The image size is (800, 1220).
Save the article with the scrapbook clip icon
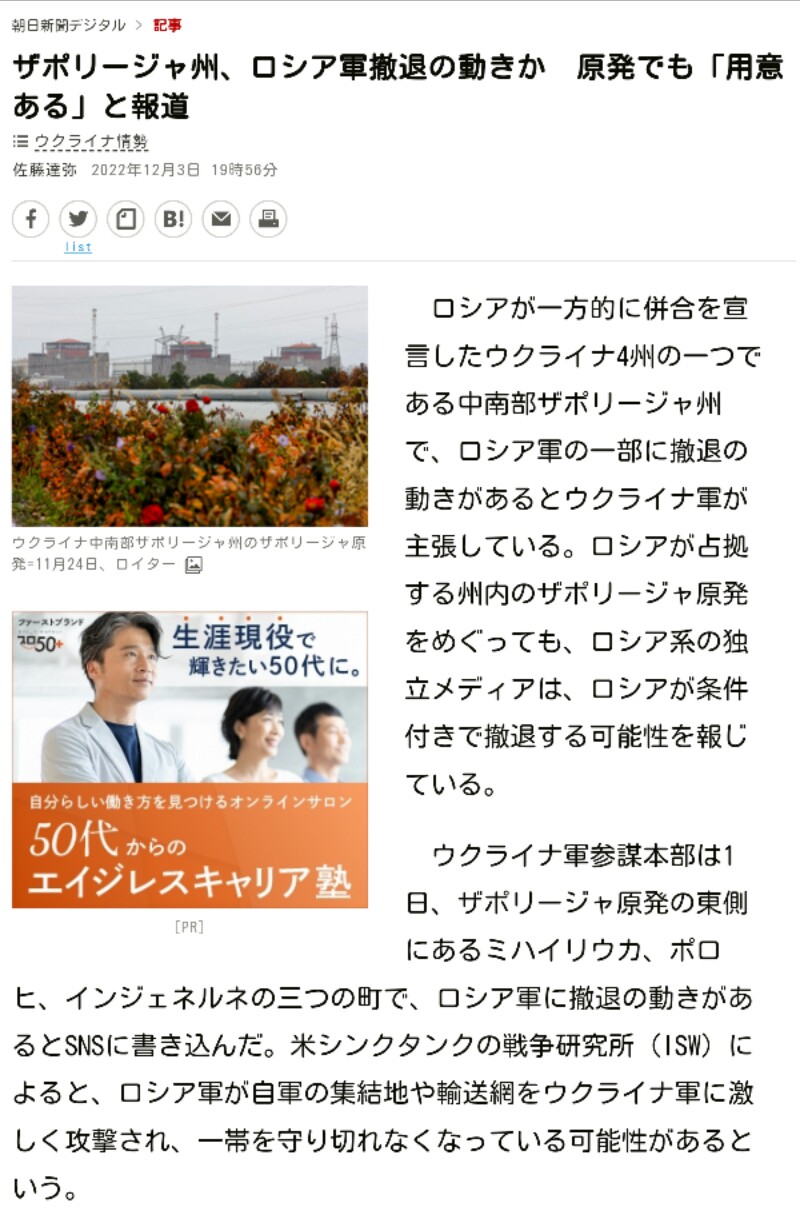pyautogui.click(x=124, y=219)
